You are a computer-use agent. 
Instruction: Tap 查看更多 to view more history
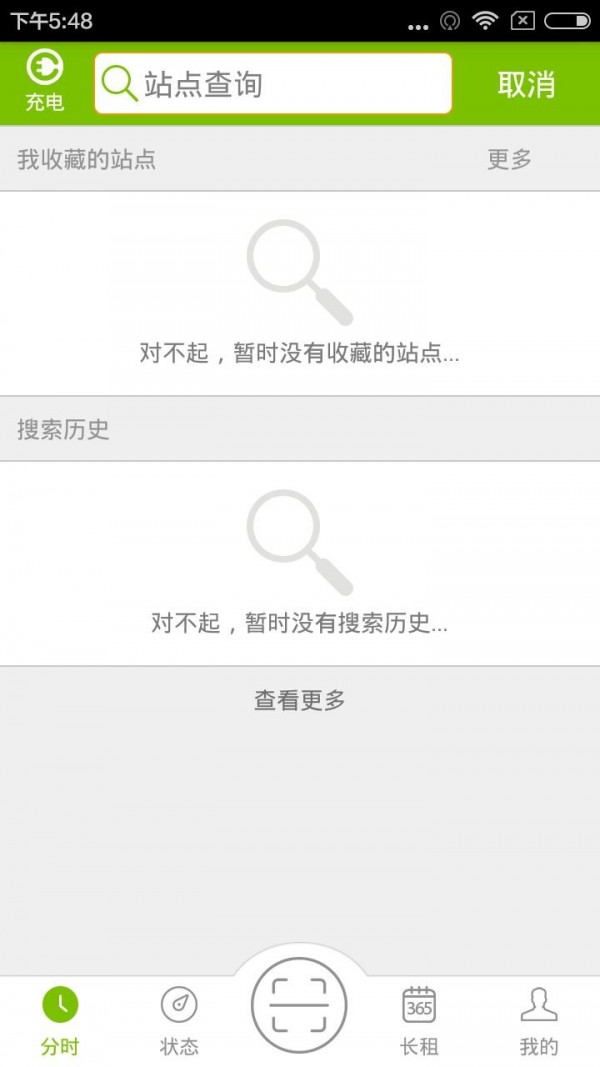300,700
